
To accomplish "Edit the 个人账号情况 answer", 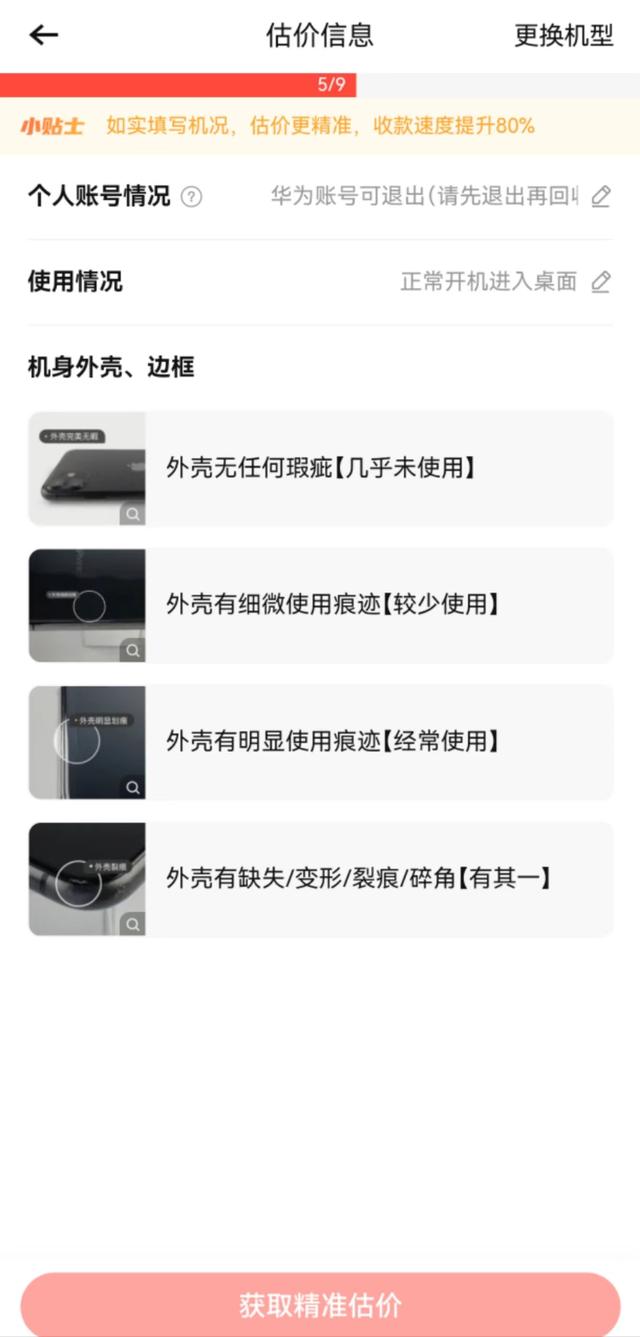I will tap(601, 197).
